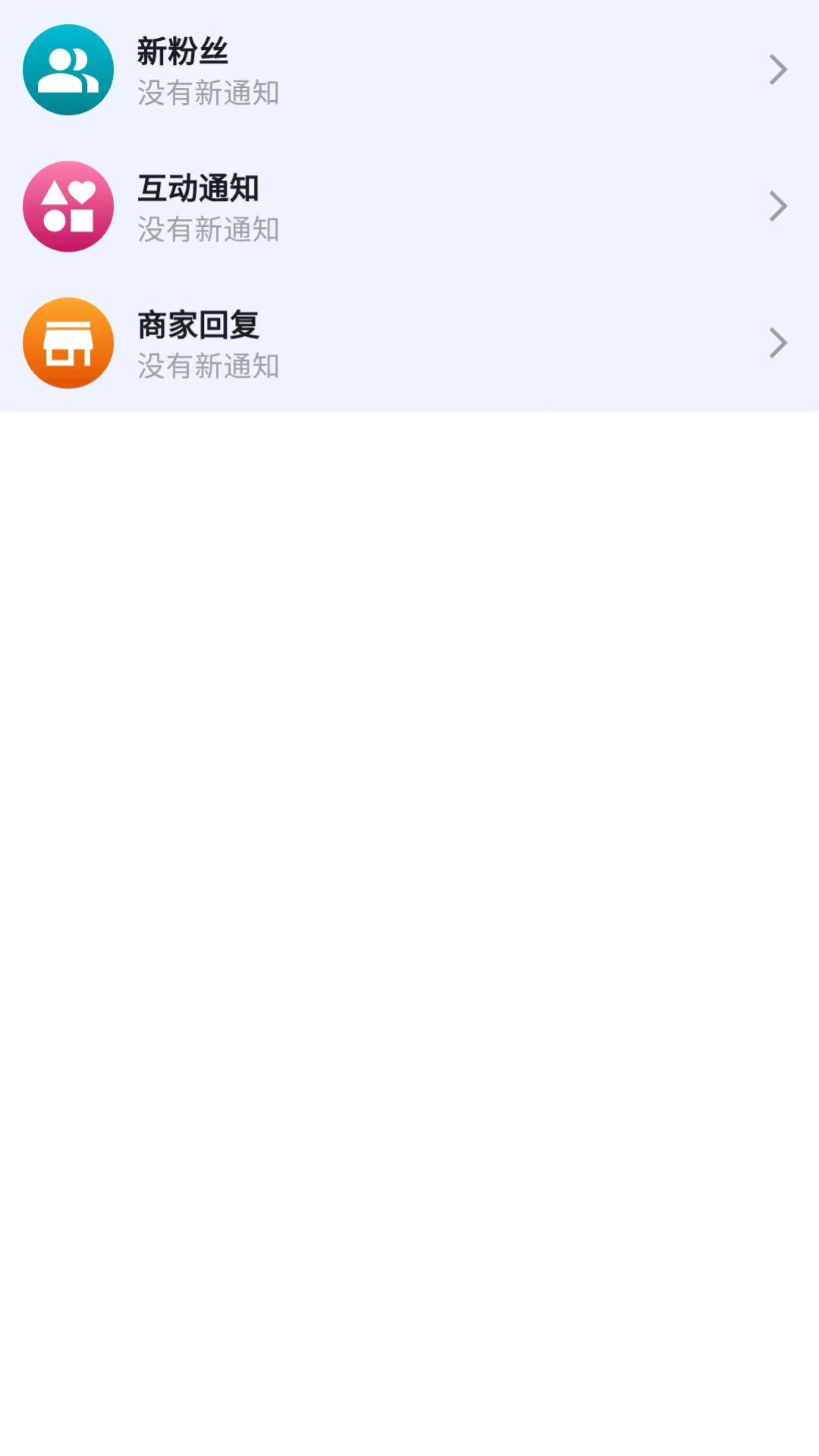Expand the 商家回复 row chevron
The image size is (819, 1456).
777,342
